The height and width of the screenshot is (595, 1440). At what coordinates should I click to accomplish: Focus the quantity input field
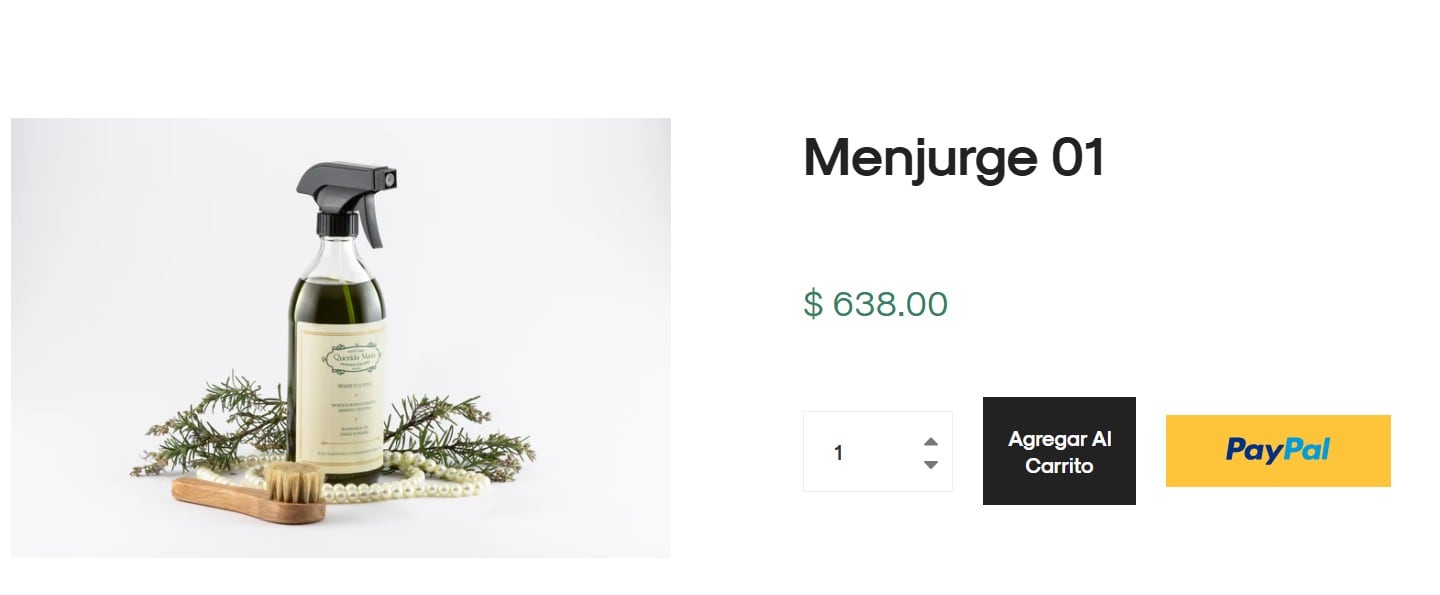tap(860, 452)
